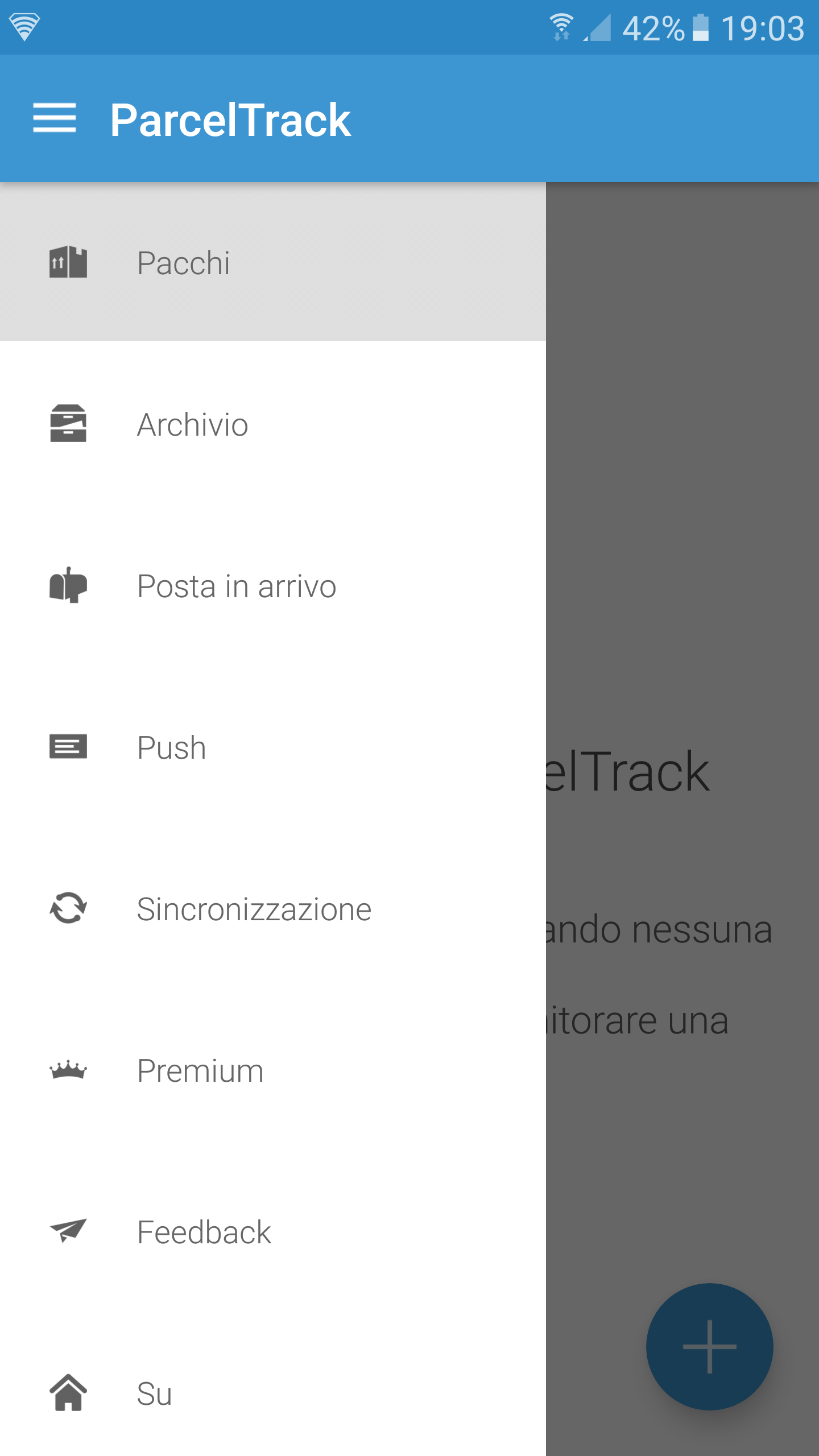Select Pacchi in the drawer
This screenshot has width=819, height=1456.
273,263
